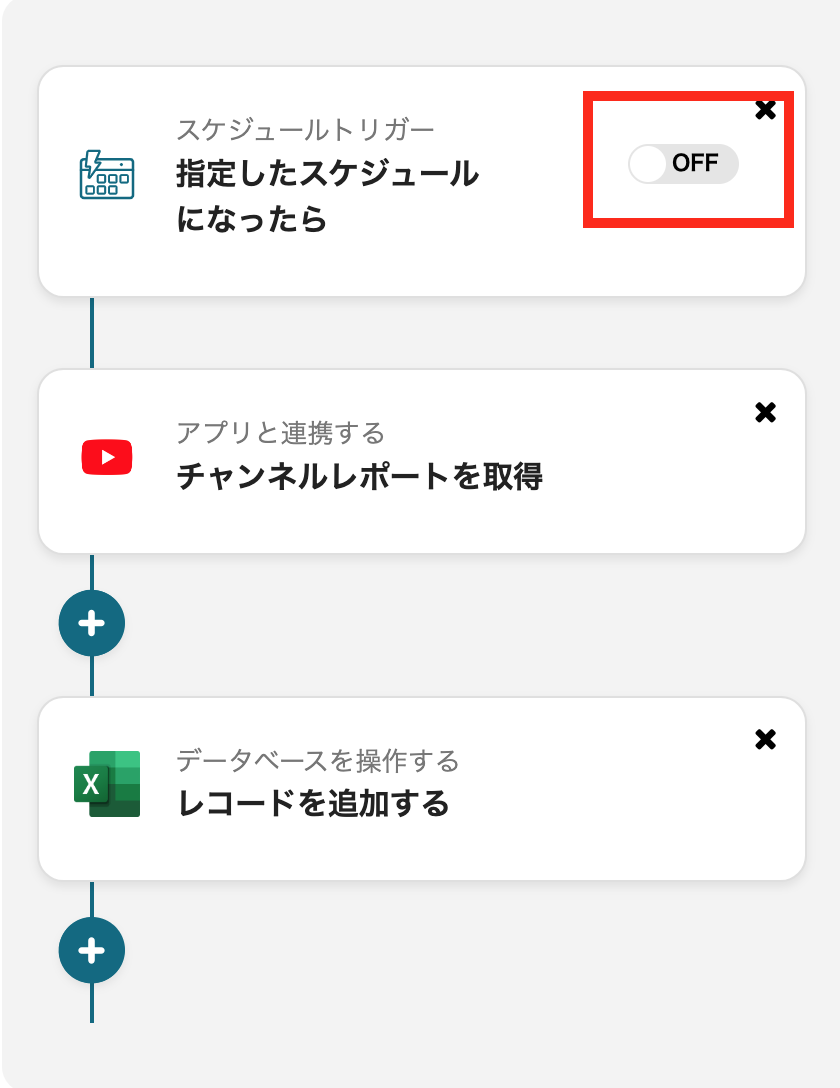Open the チャンネルレポートを取得 step

pyautogui.click(x=360, y=476)
